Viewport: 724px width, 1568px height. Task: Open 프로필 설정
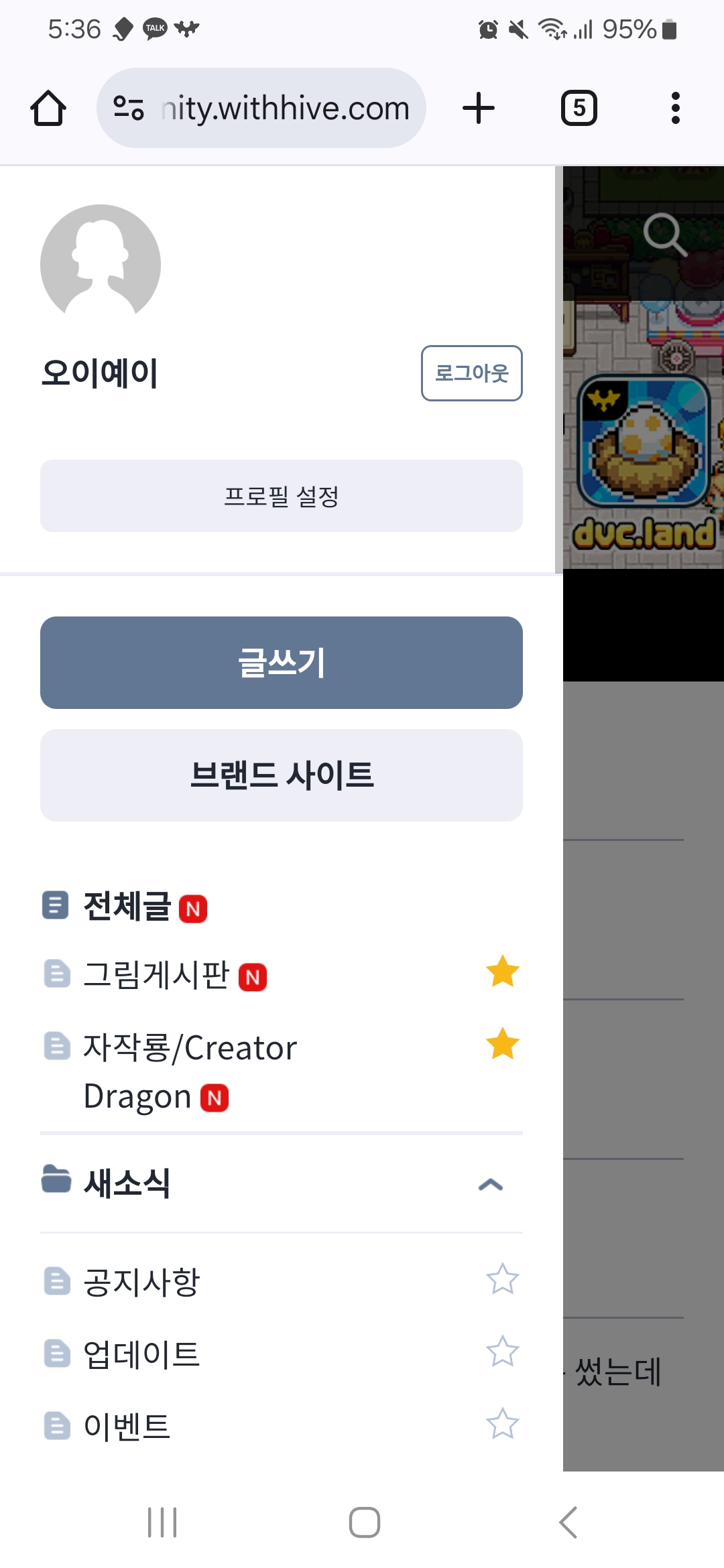pos(282,496)
